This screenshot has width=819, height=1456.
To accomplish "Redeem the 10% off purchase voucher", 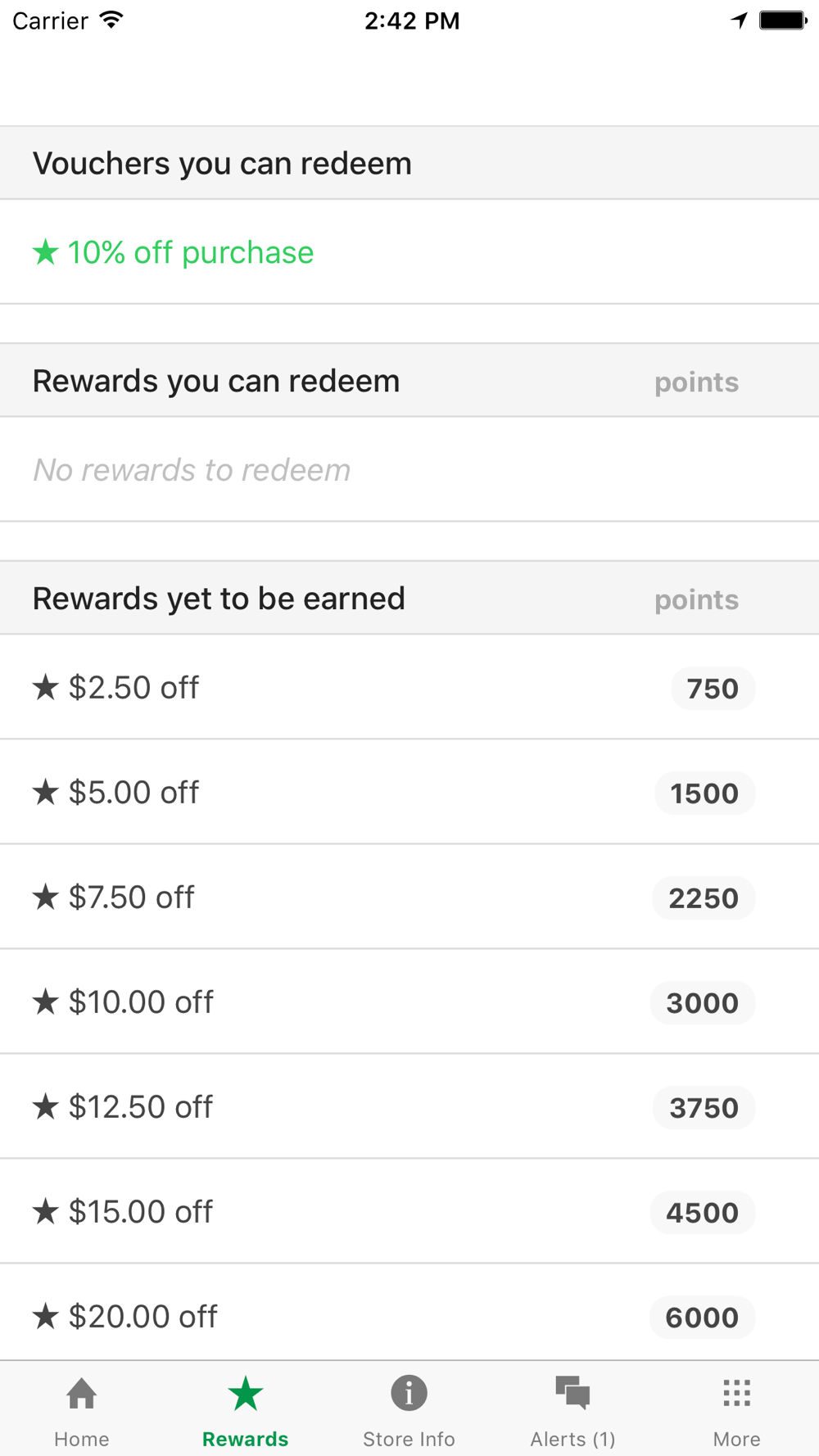I will coord(409,252).
